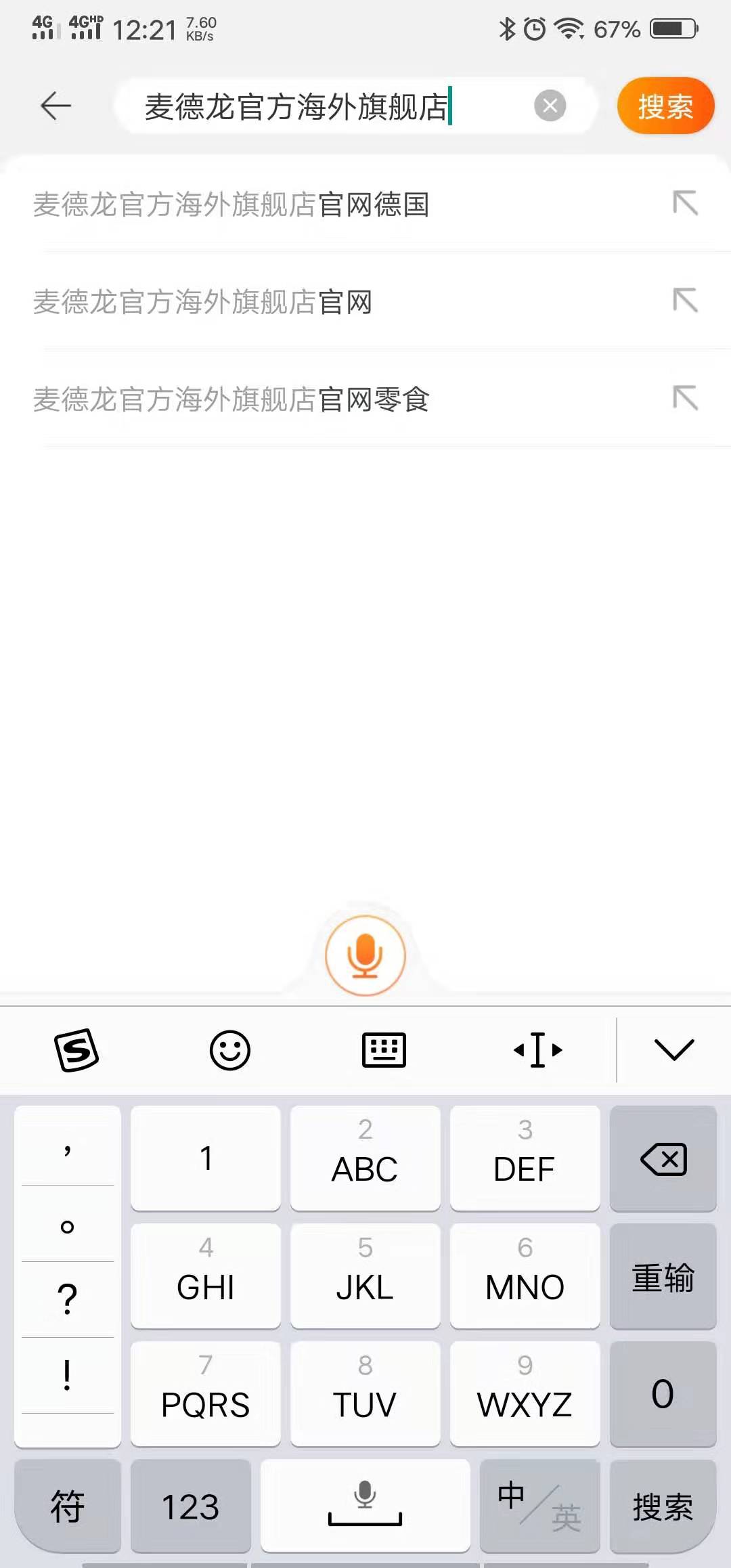Tap the 重输 key
731x1568 pixels.
point(663,1277)
